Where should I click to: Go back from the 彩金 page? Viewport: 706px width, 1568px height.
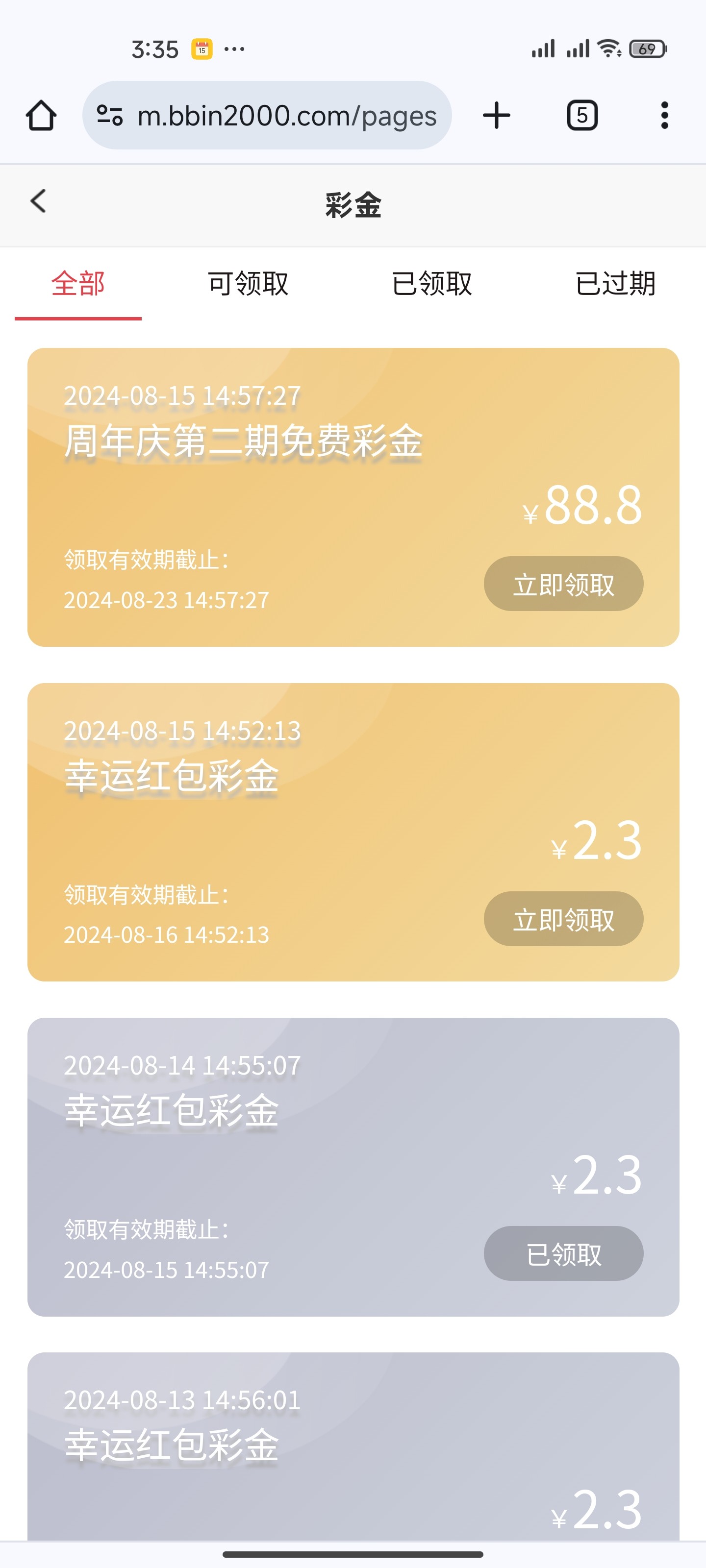38,201
